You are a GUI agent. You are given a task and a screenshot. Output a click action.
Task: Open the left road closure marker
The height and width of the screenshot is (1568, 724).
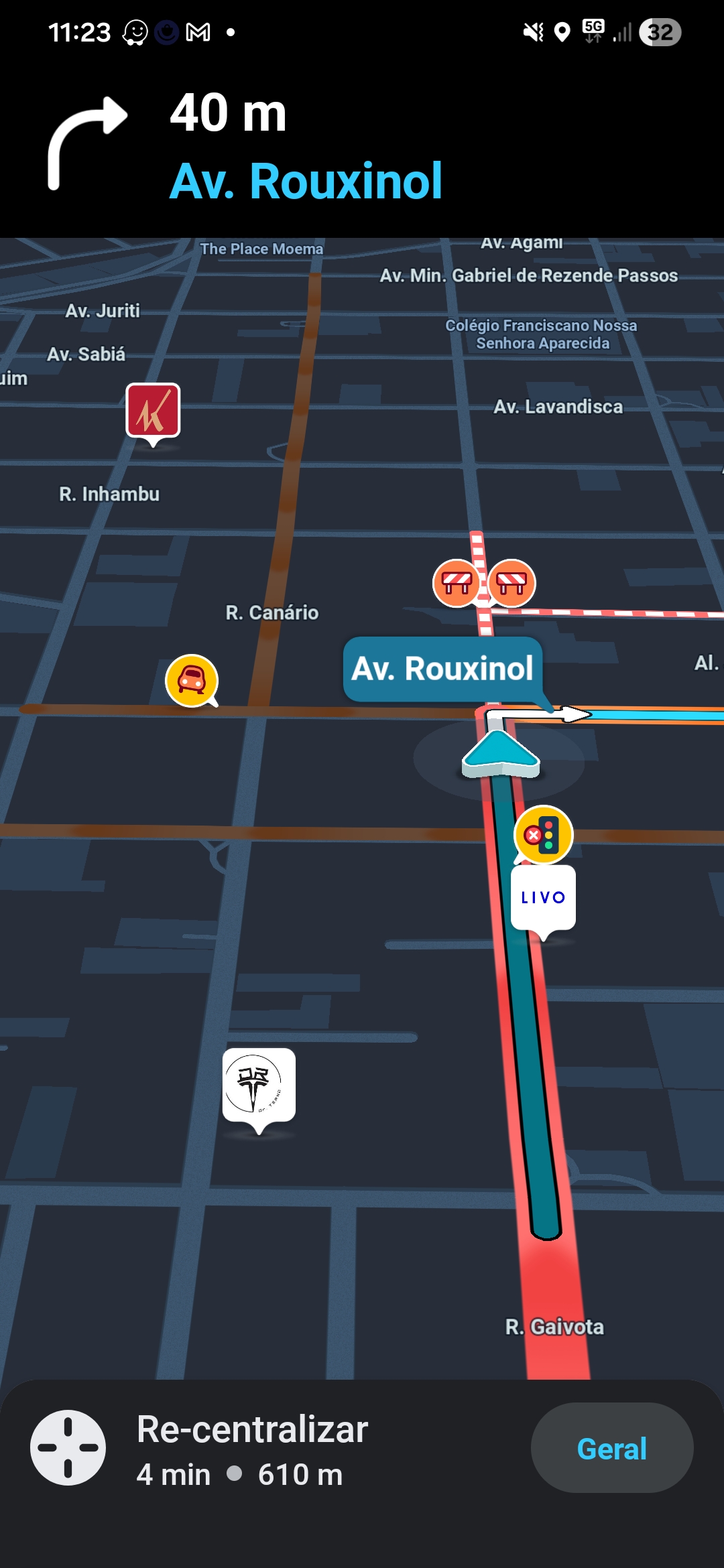click(x=457, y=582)
